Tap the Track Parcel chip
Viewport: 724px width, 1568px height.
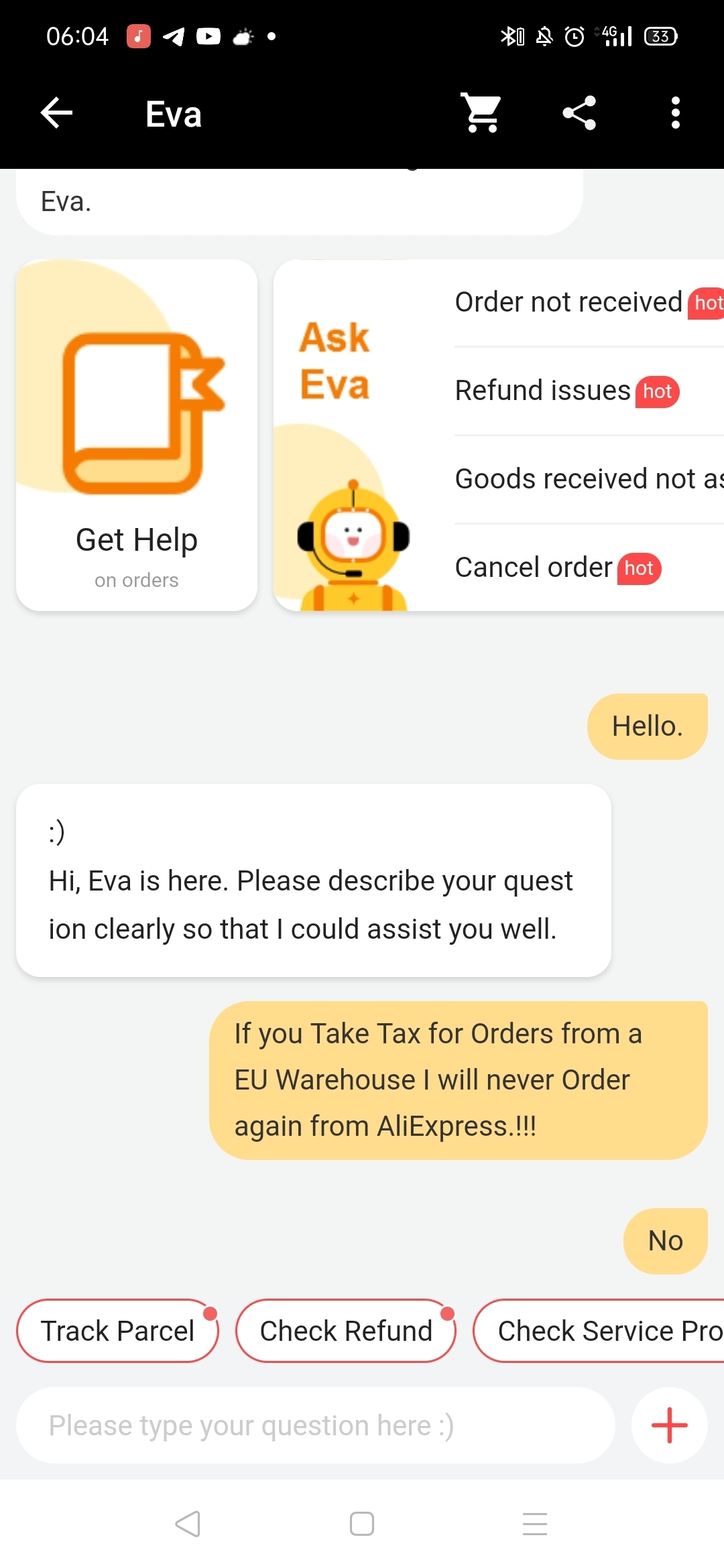pos(118,1331)
